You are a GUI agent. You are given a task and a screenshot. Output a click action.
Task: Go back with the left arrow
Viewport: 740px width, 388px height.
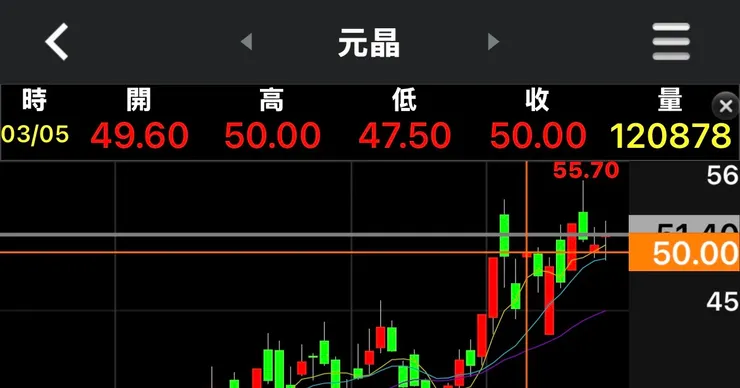(57, 42)
